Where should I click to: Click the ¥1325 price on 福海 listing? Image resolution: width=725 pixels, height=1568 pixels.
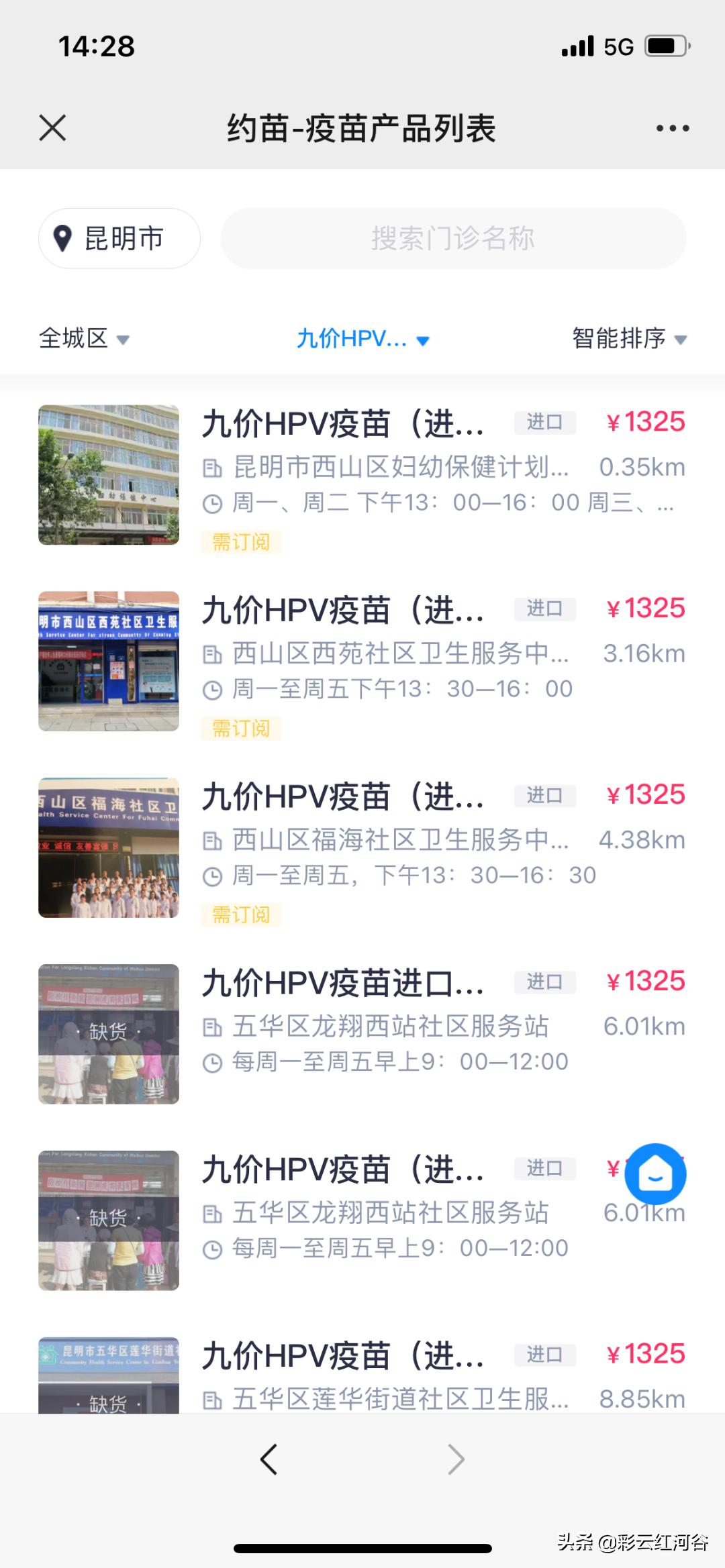pyautogui.click(x=645, y=796)
